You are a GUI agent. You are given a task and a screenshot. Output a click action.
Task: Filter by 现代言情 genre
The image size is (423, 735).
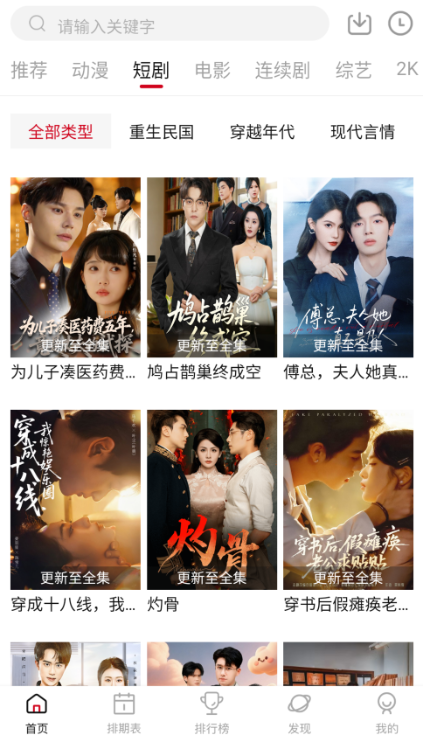363,132
